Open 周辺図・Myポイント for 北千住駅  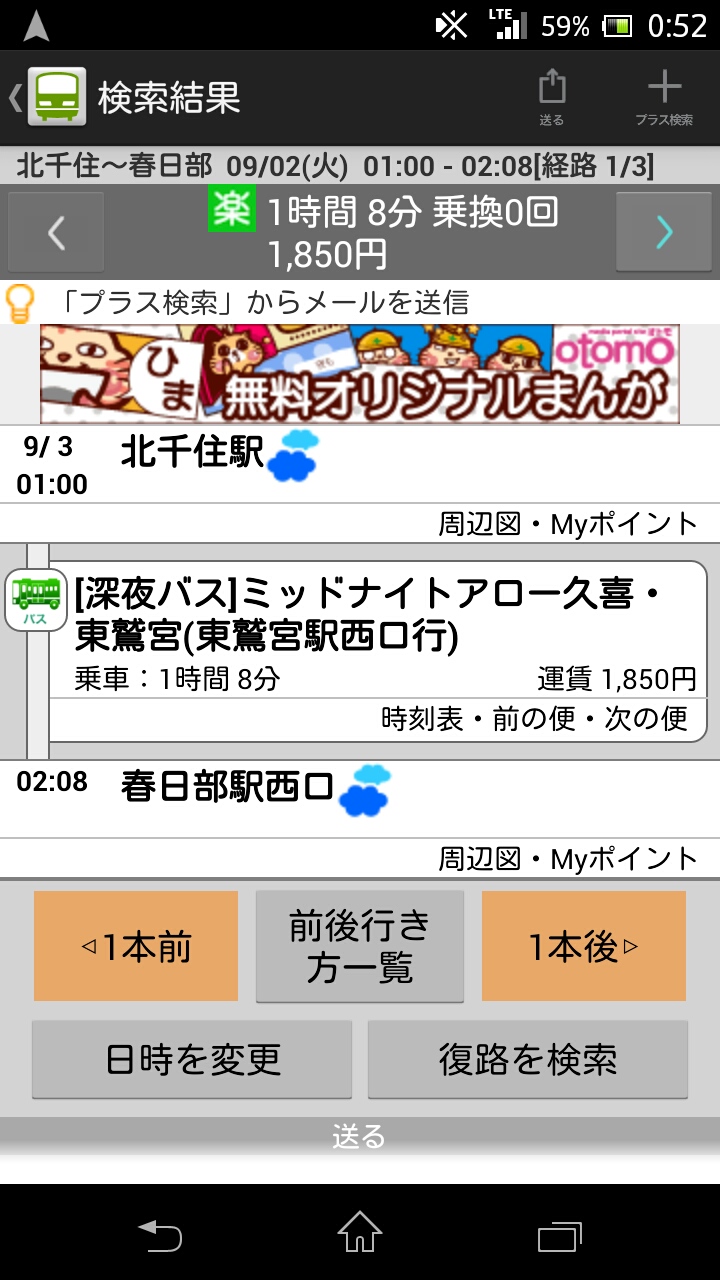tap(567, 523)
